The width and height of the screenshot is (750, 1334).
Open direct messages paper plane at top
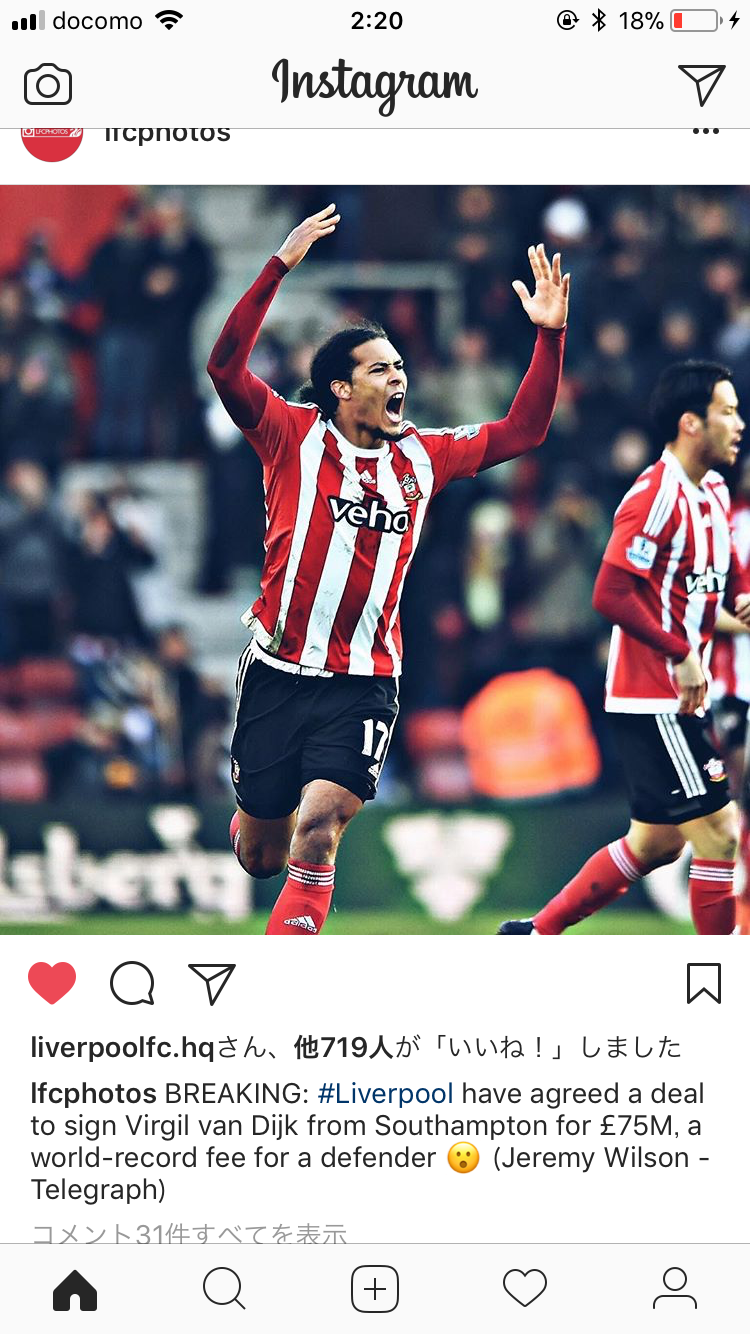701,85
